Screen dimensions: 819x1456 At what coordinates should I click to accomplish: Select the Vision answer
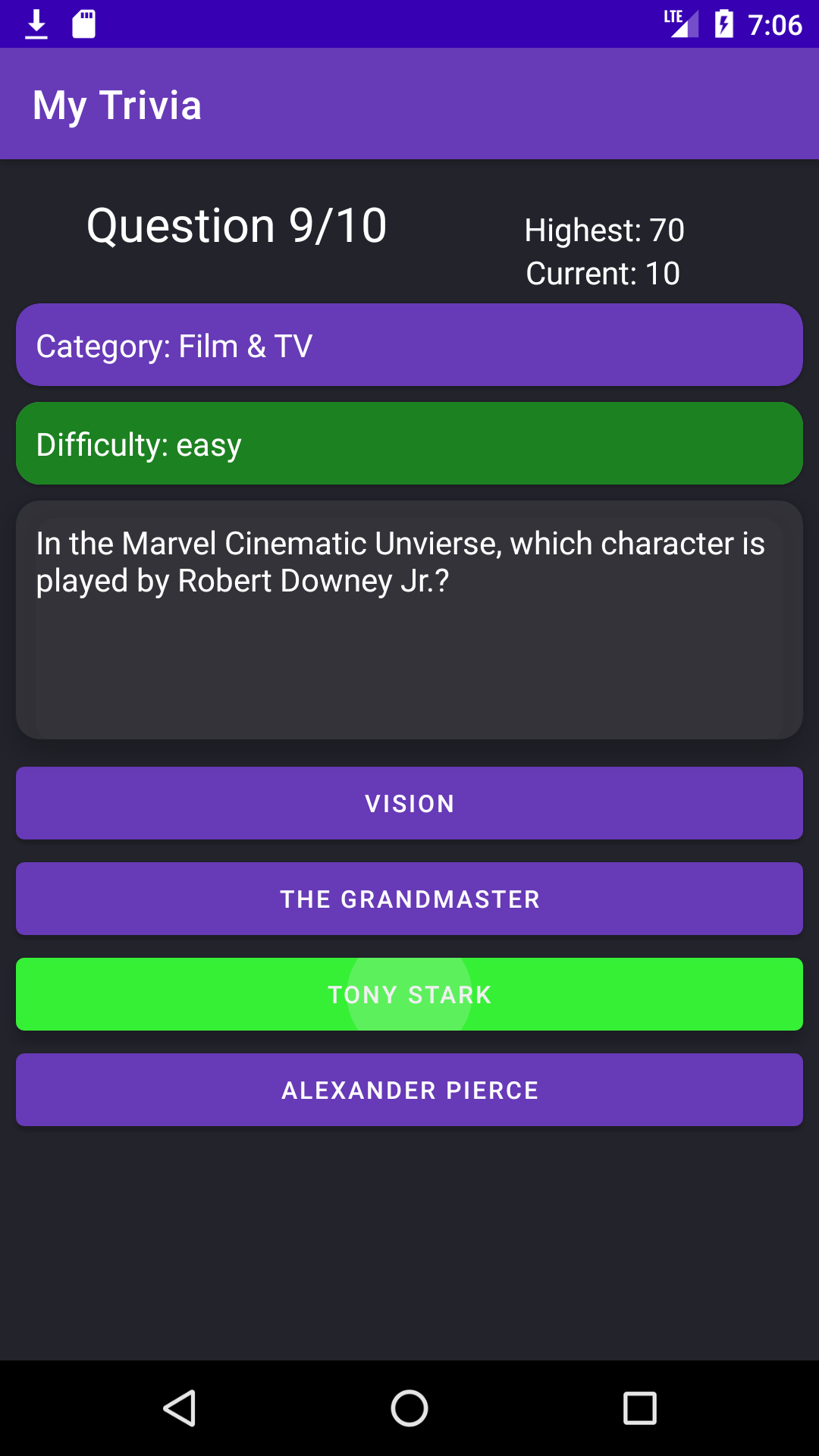click(x=409, y=803)
